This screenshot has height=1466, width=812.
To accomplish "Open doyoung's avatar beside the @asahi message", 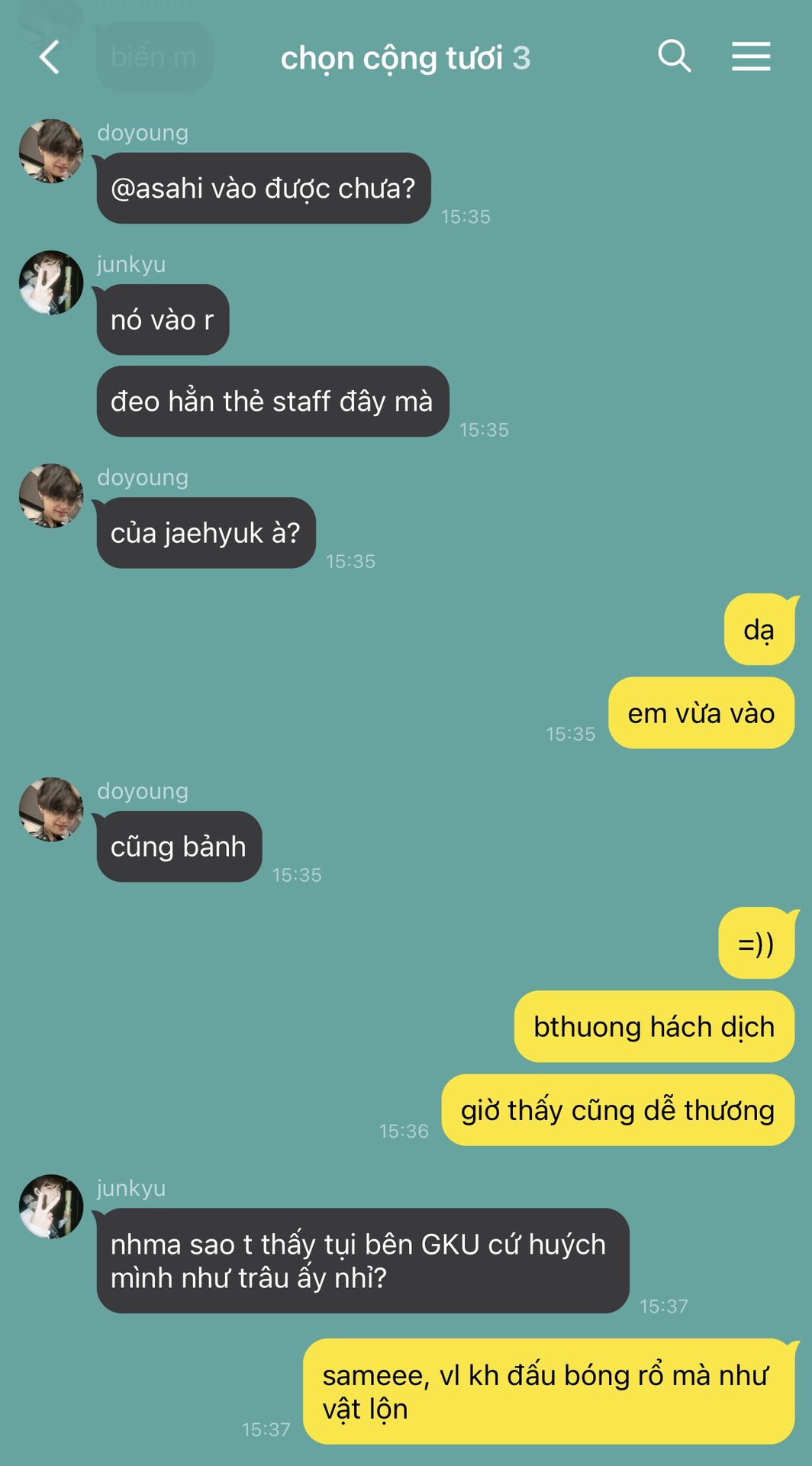I will [51, 151].
